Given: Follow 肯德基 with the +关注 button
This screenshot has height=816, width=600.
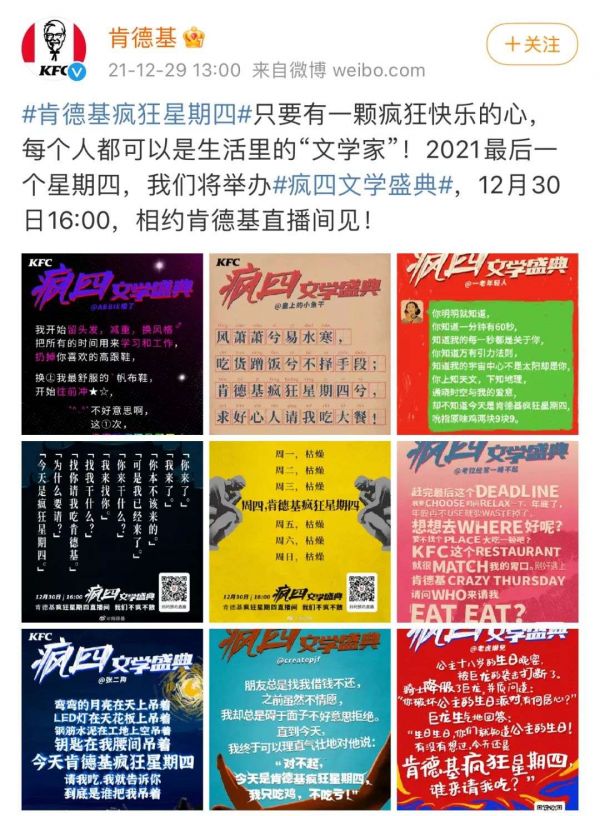Looking at the screenshot, I should tap(531, 45).
